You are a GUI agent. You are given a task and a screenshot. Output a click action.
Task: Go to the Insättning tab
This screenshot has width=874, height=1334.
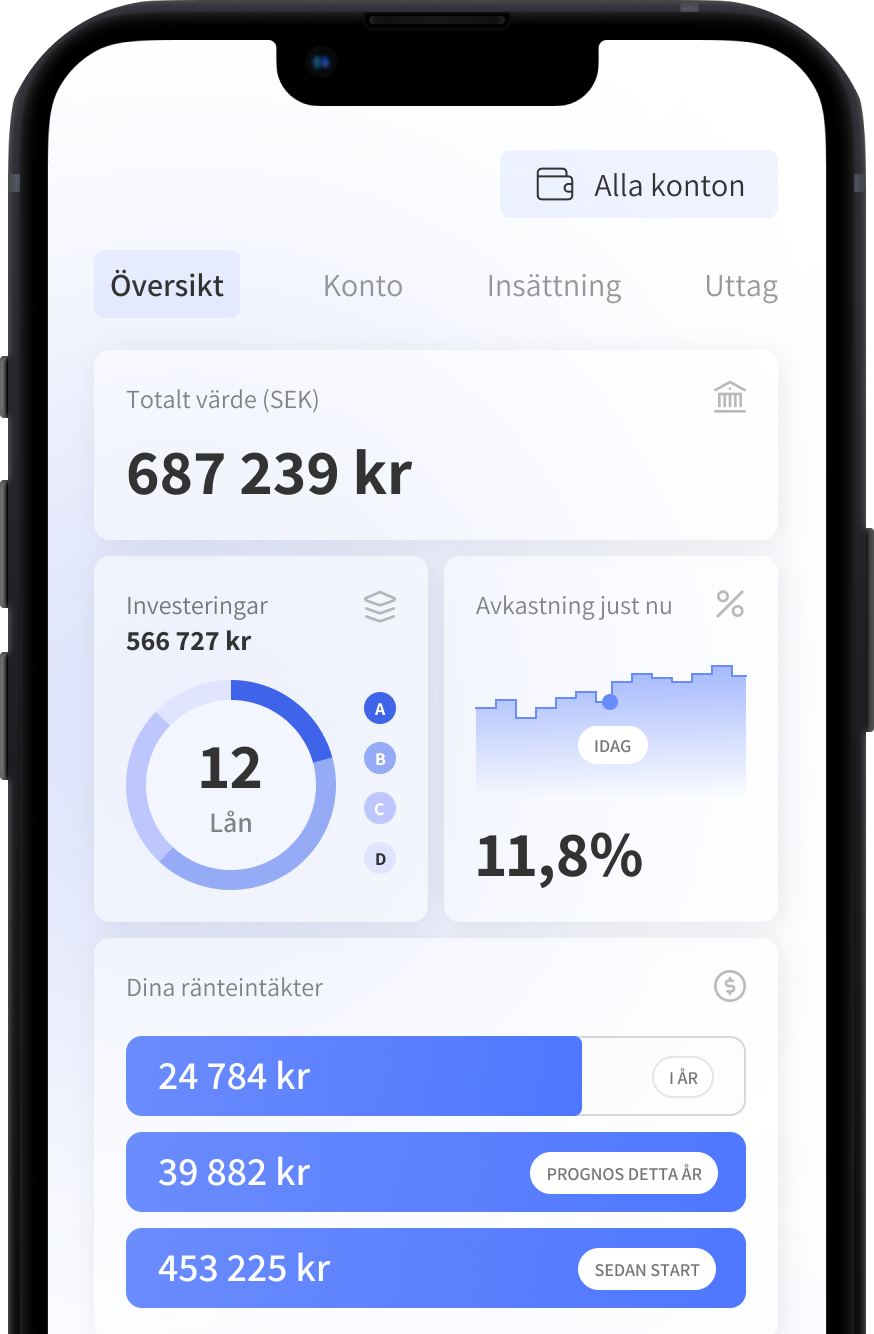553,286
